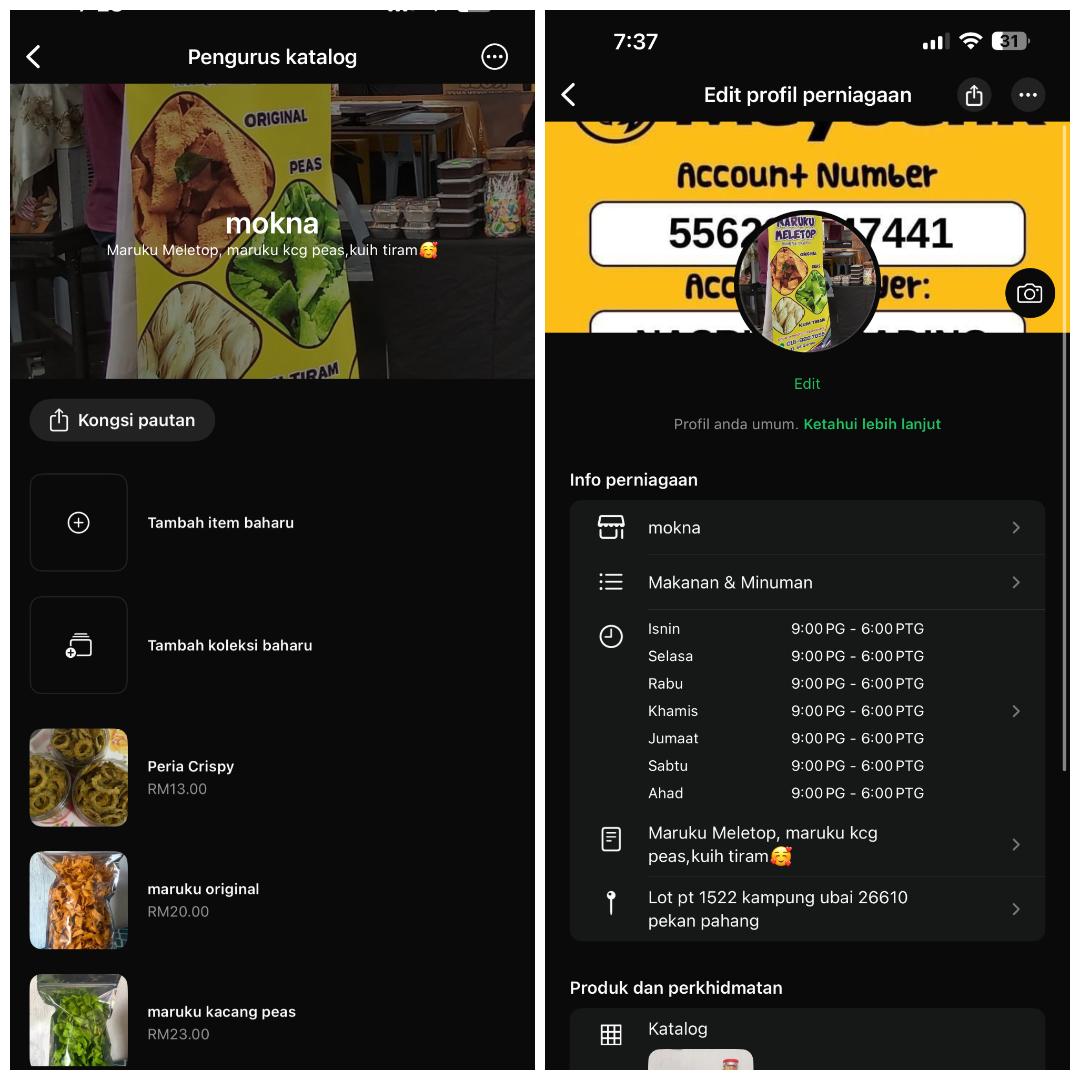
Task: Edit the Lot pt 1522 address row
Action: (806, 909)
